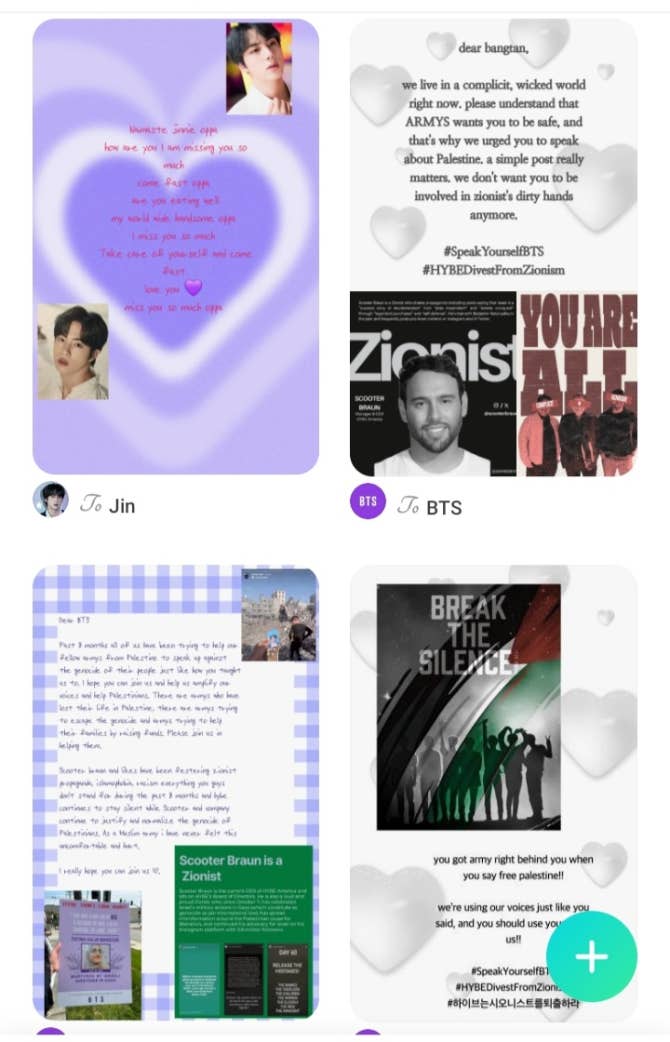Create a new letter with the plus button
The height and width of the screenshot is (1042, 670).
[591, 957]
